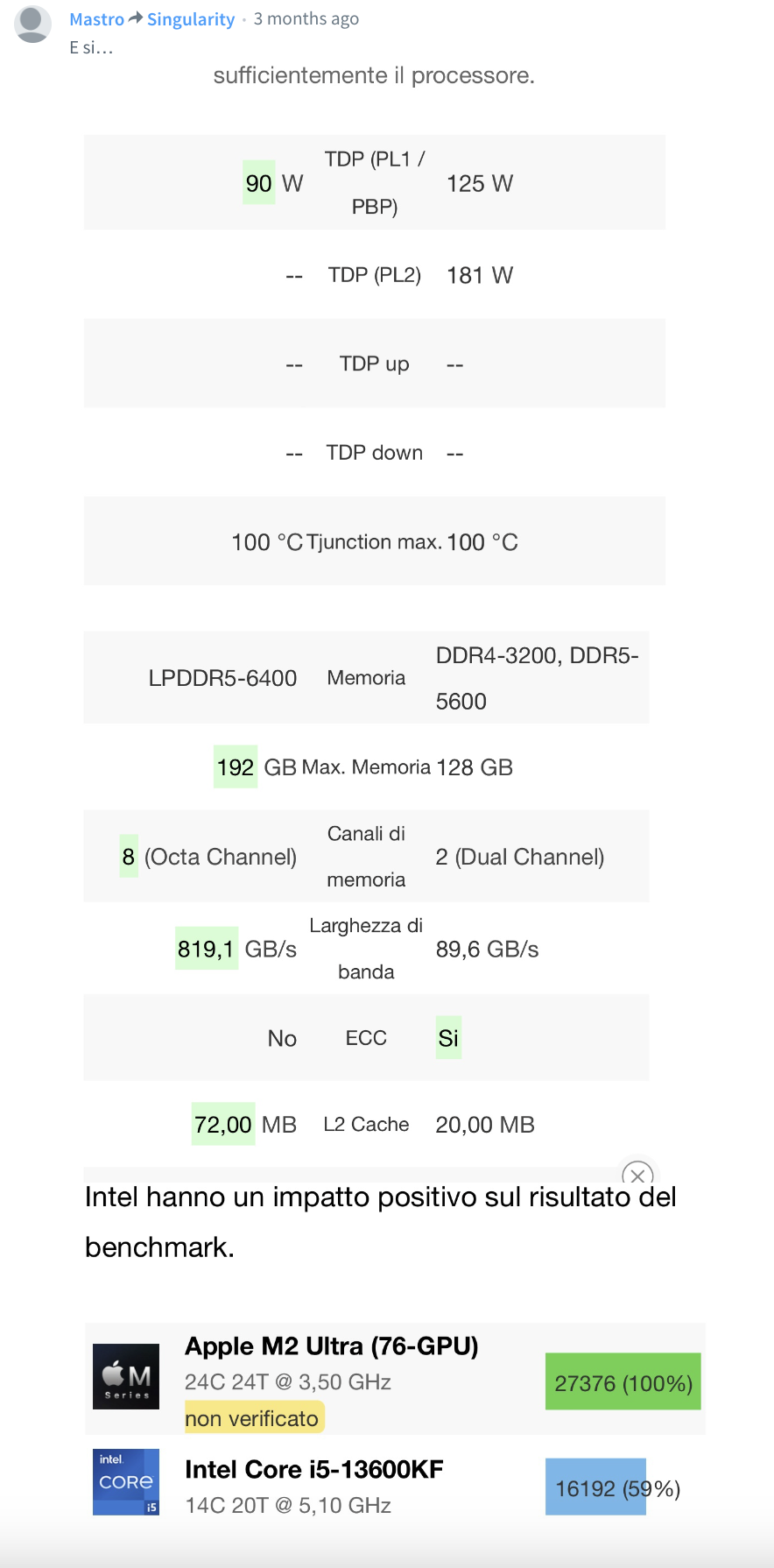Viewport: 774px width, 1568px height.
Task: Click the Apple M Series logo icon
Action: (125, 1375)
